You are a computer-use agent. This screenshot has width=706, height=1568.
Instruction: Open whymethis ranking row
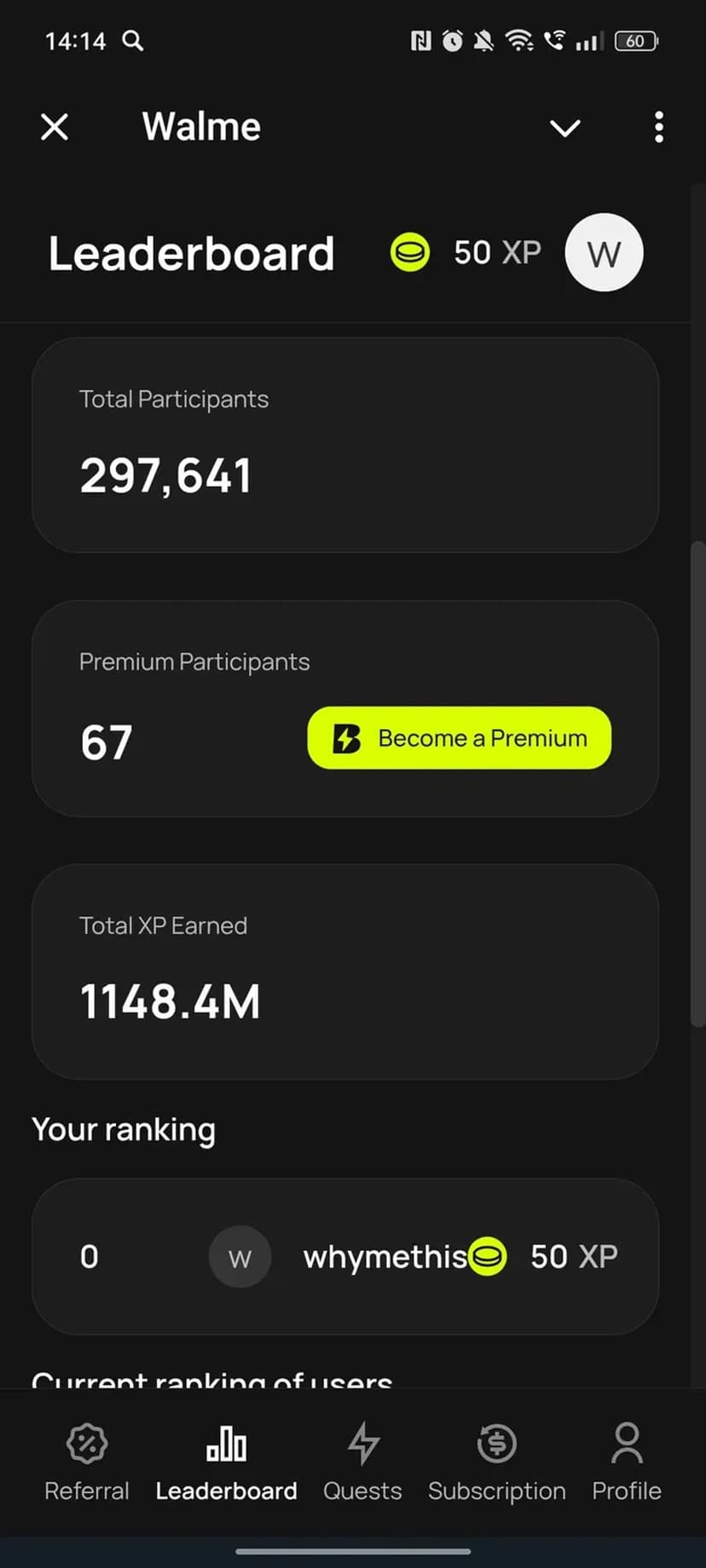(345, 1256)
